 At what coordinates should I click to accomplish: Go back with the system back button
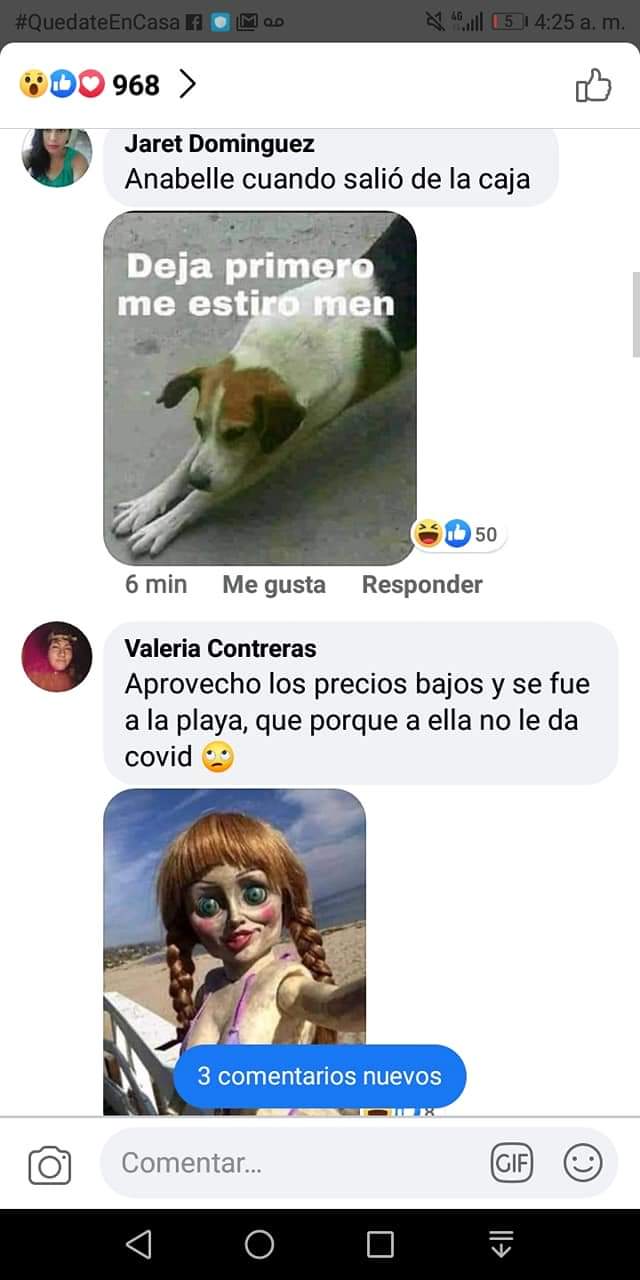click(139, 1244)
